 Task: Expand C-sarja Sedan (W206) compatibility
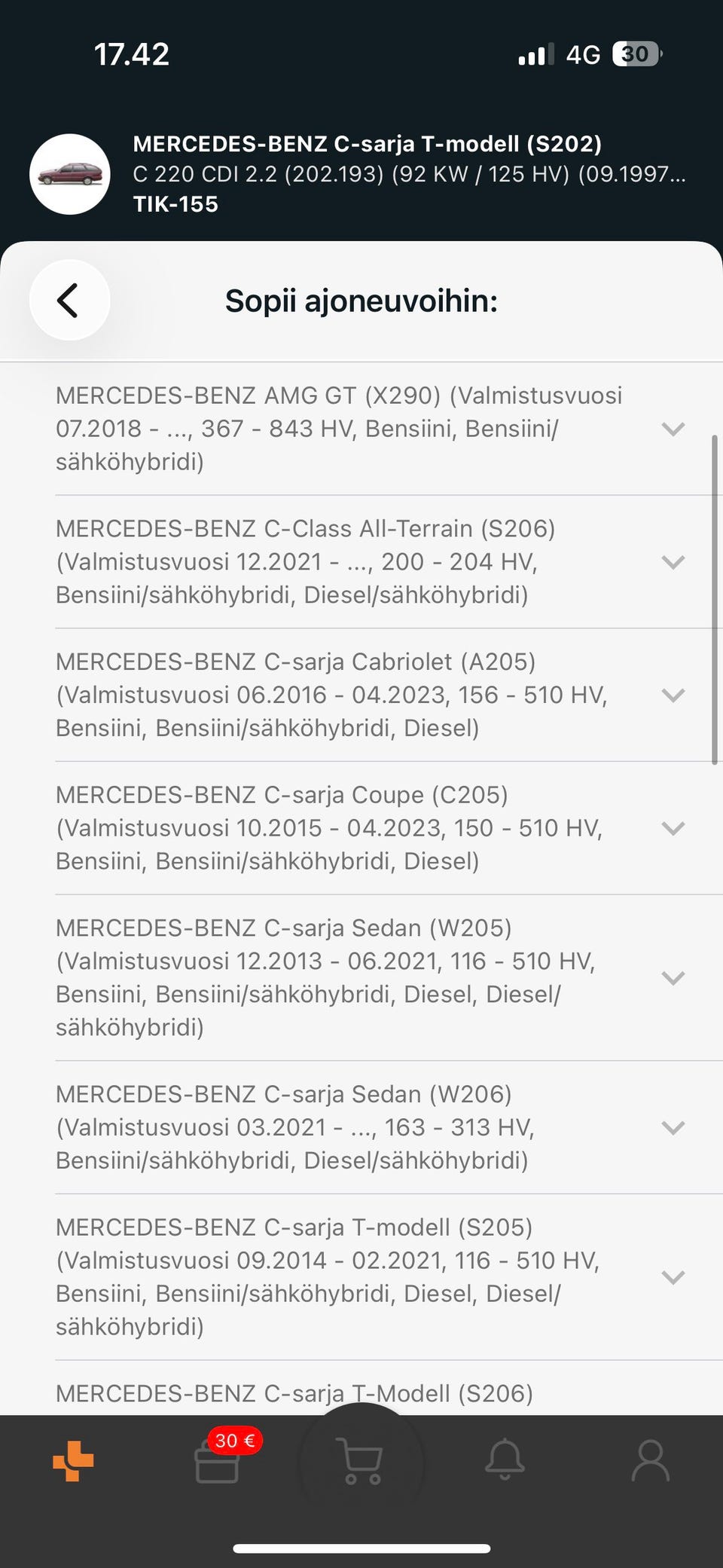[x=673, y=1127]
